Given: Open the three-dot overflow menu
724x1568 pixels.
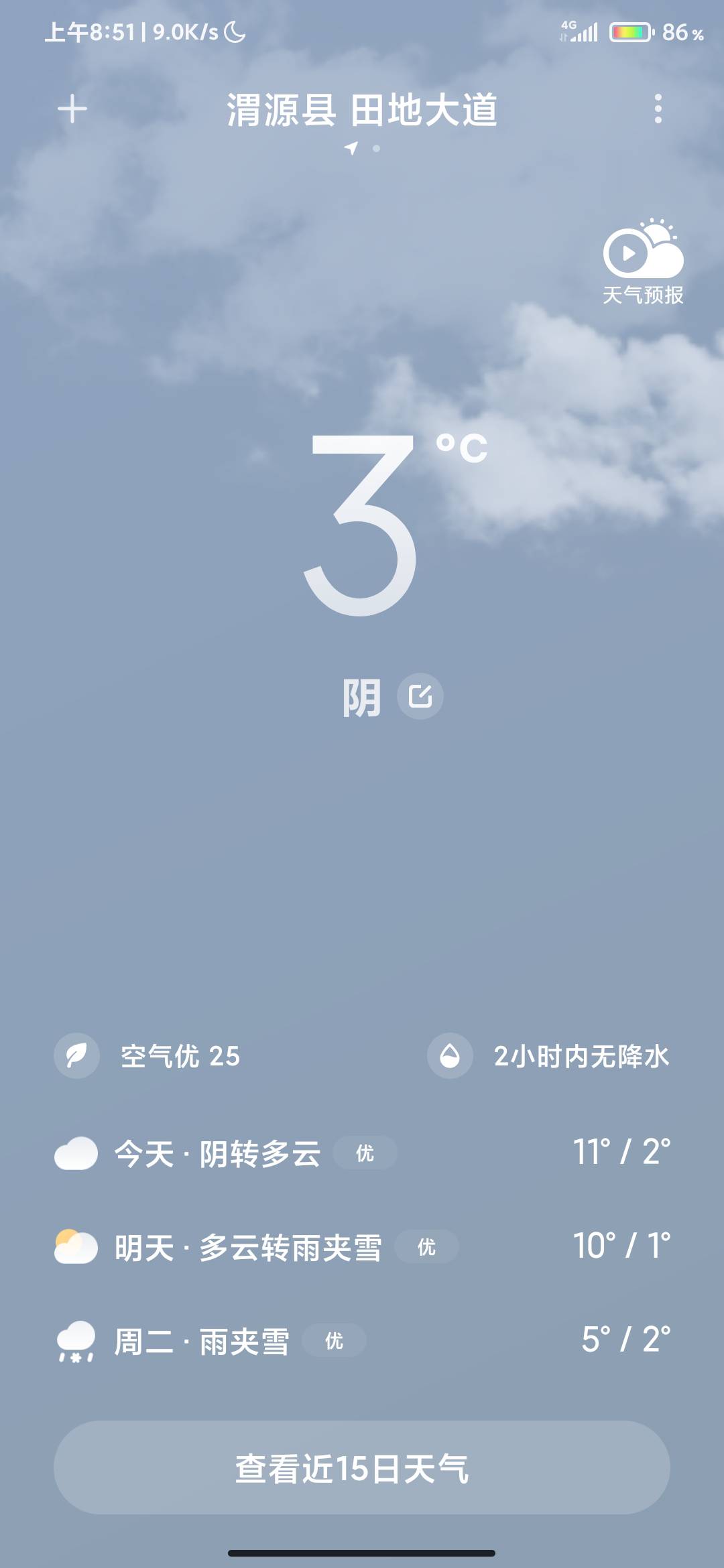Looking at the screenshot, I should click(658, 109).
